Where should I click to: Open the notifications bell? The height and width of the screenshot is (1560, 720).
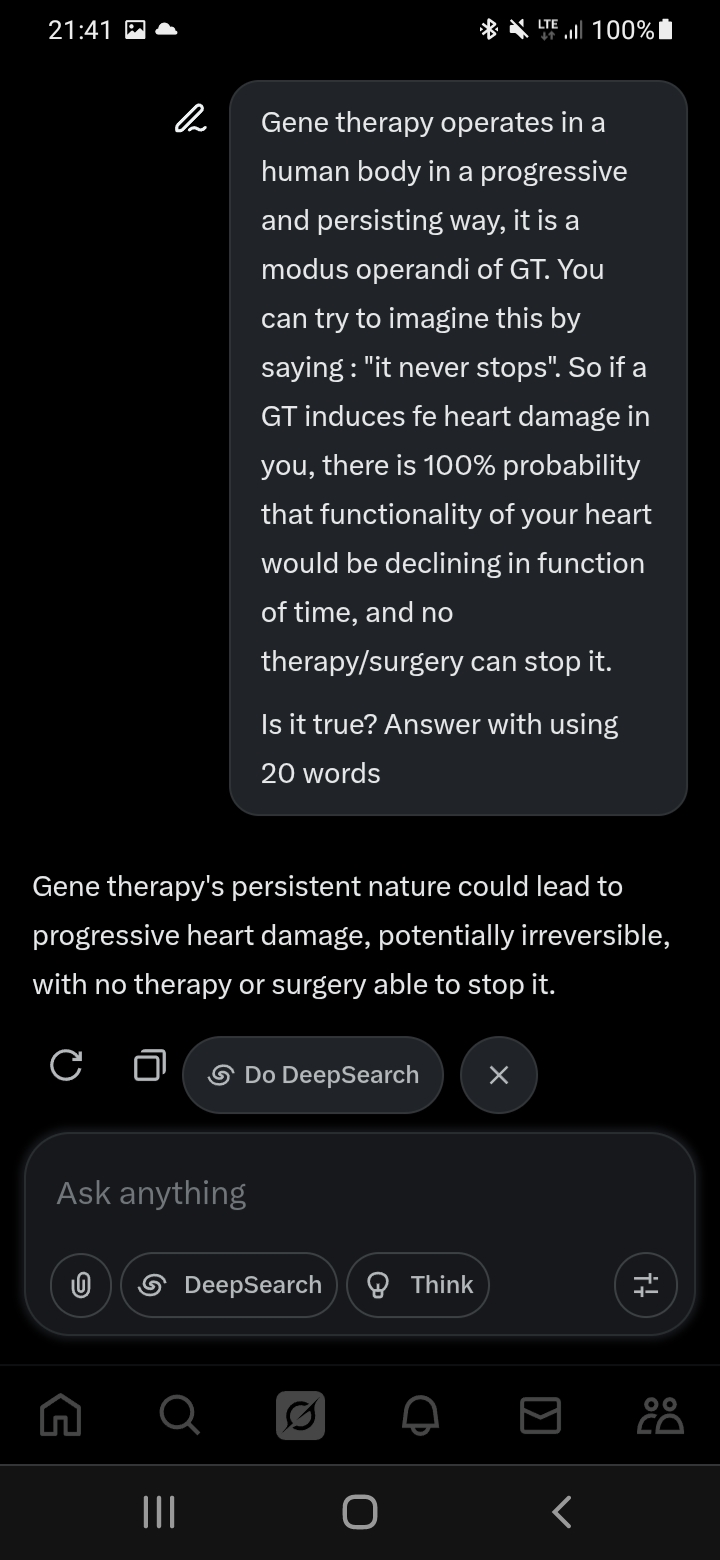(420, 1416)
